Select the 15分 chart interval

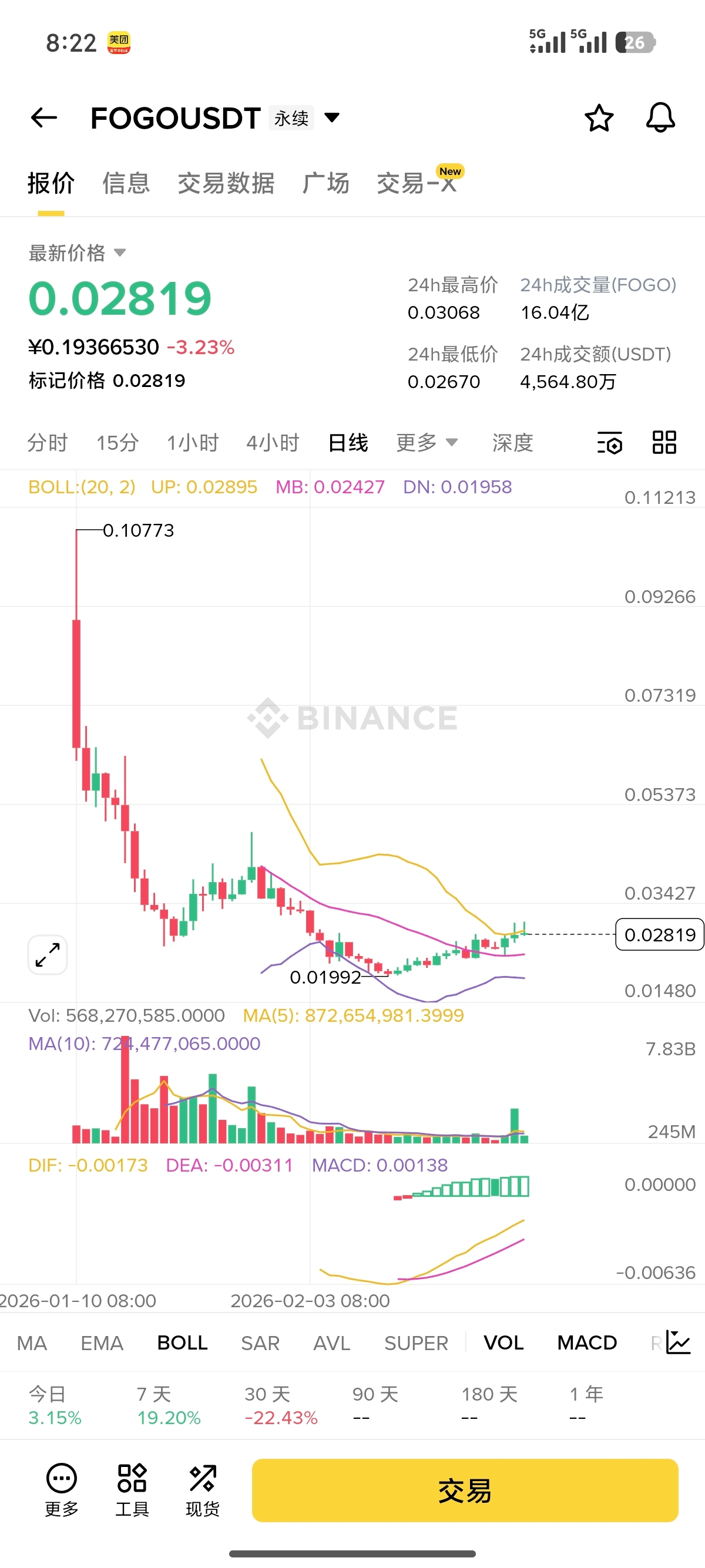pos(117,443)
